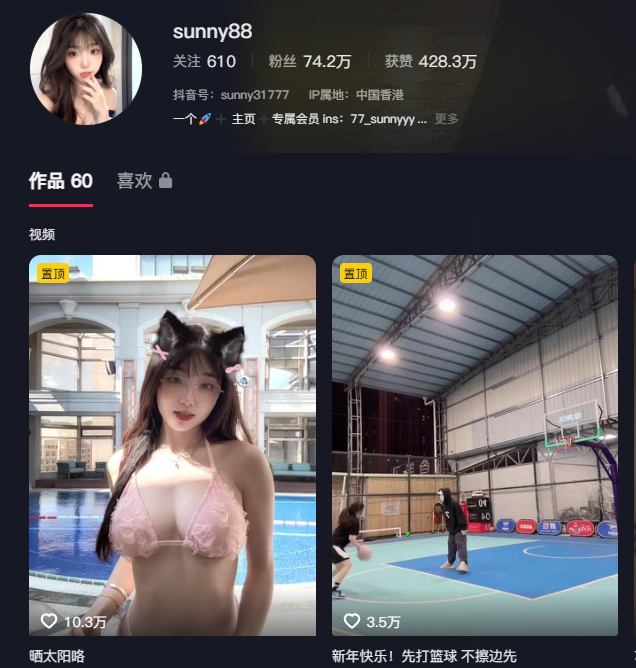Switch to the 作品 tab
Viewport: 636px width, 668px height.
[61, 181]
